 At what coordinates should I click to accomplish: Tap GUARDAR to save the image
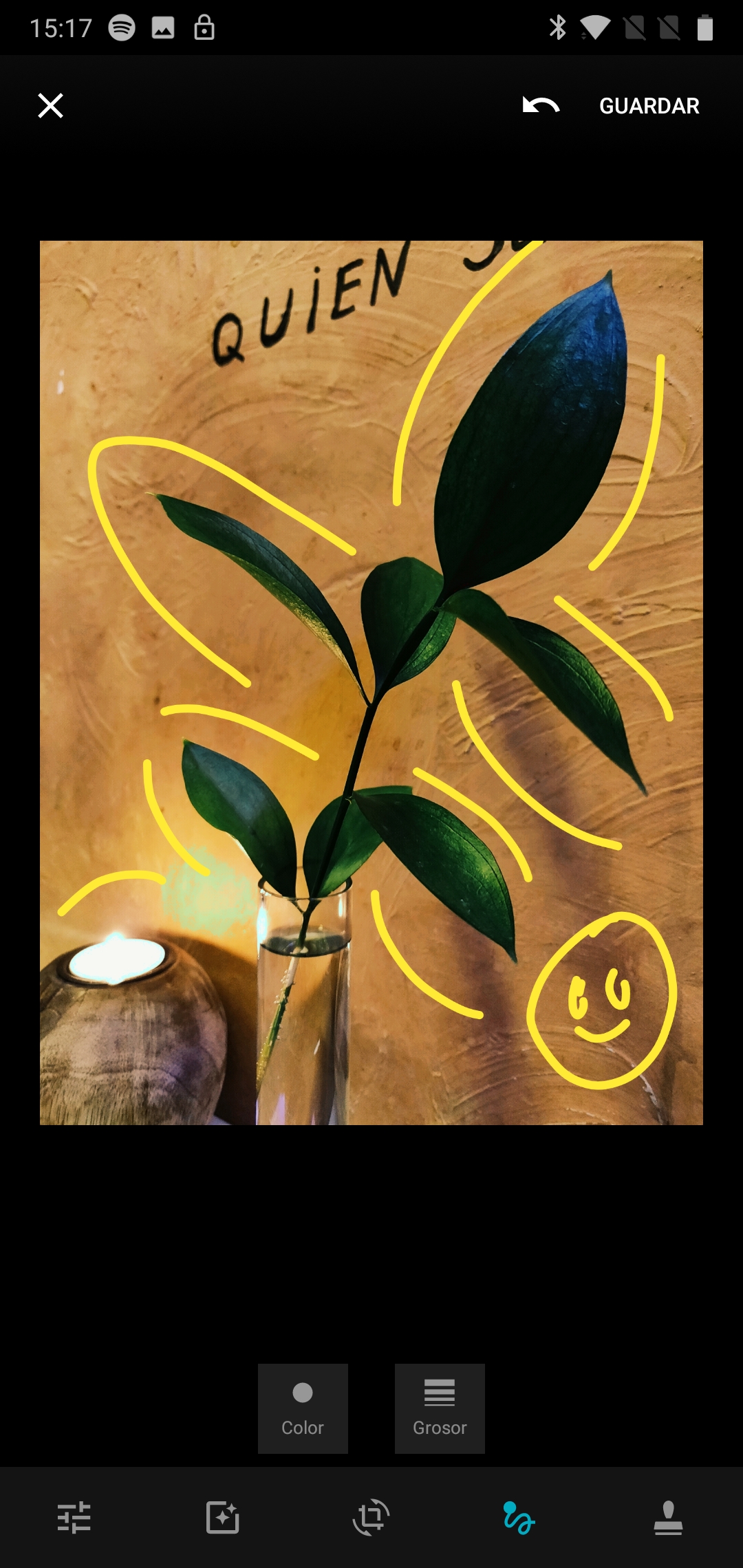649,106
